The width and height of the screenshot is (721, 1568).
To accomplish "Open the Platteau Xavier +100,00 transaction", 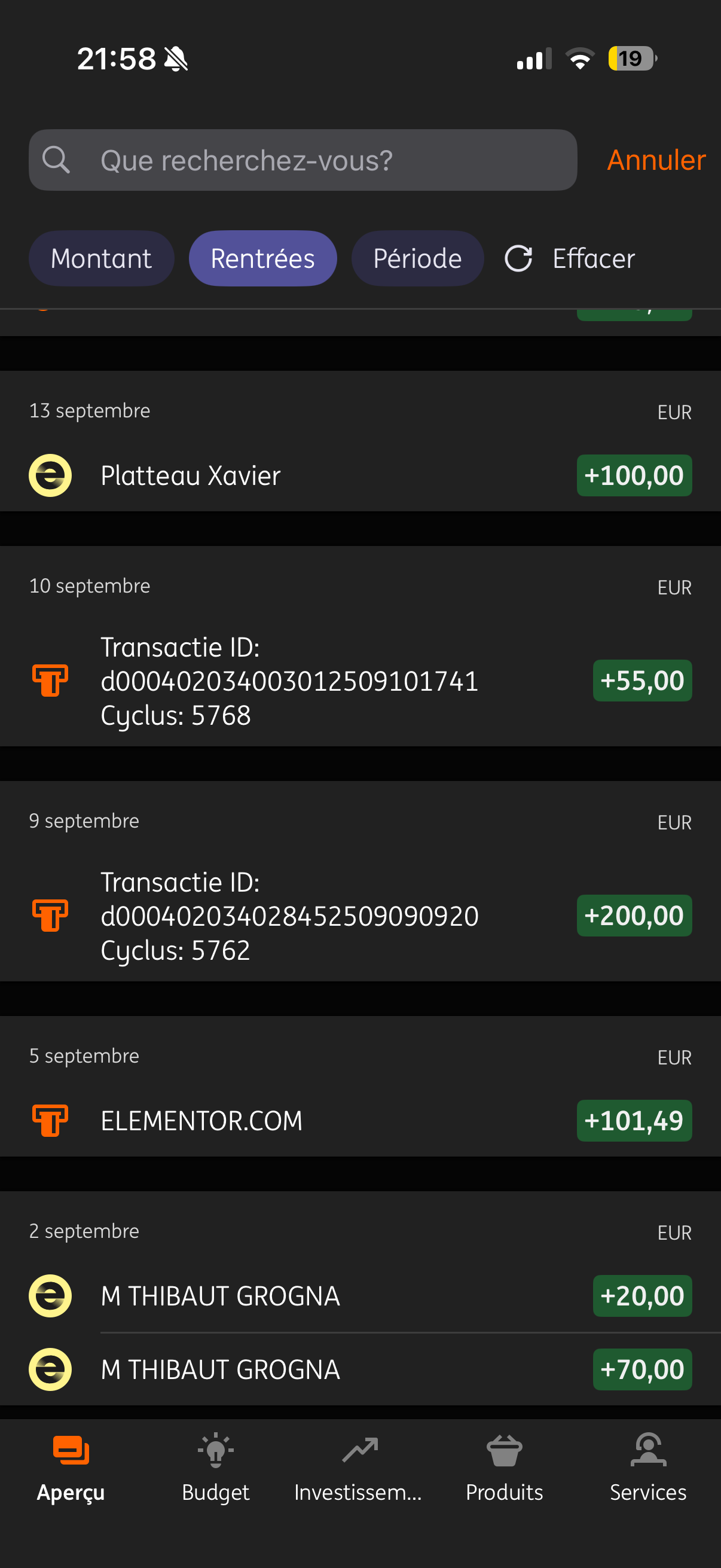I will [x=360, y=475].
